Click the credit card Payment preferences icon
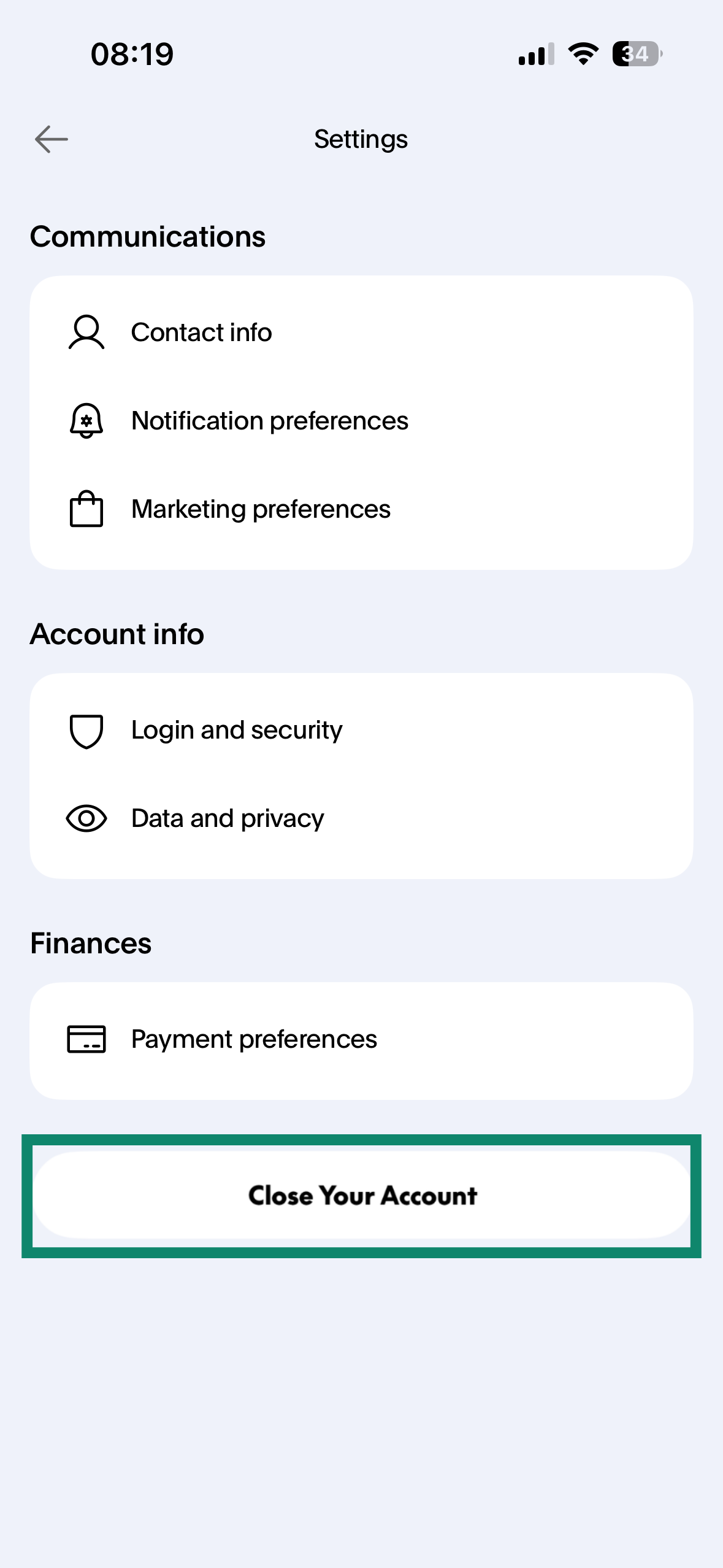723x1568 pixels. click(86, 1039)
